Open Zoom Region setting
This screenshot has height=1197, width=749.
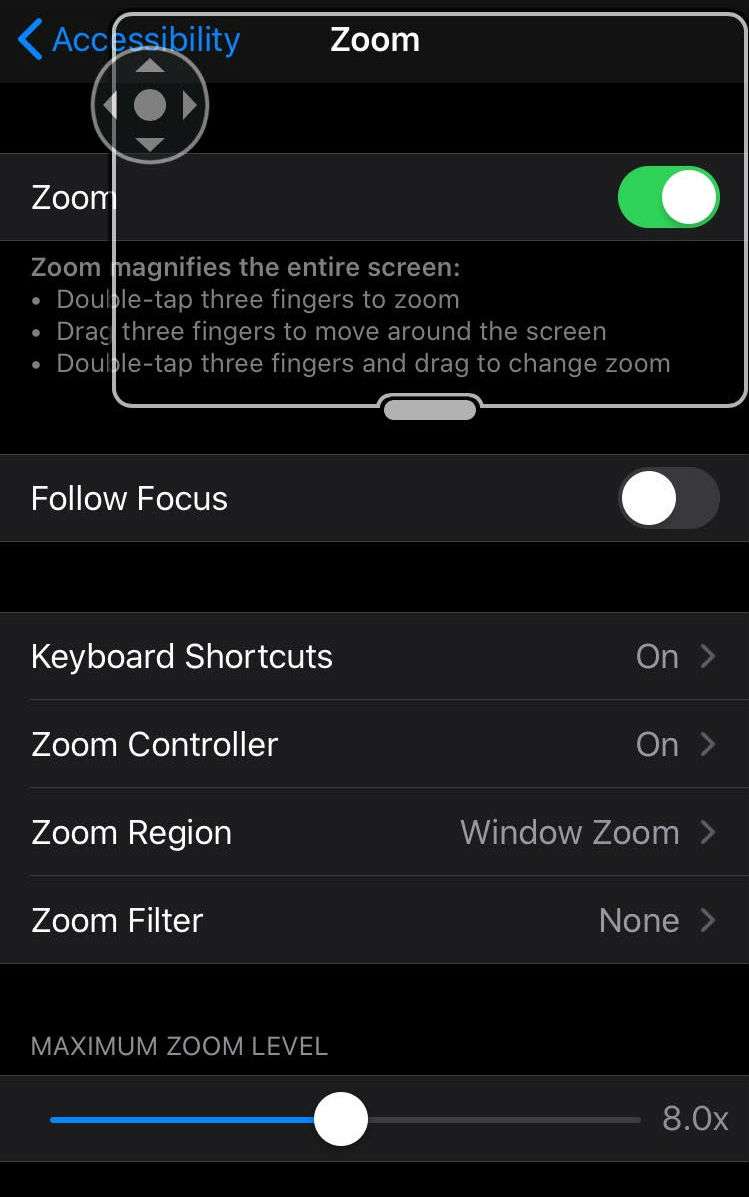click(374, 832)
